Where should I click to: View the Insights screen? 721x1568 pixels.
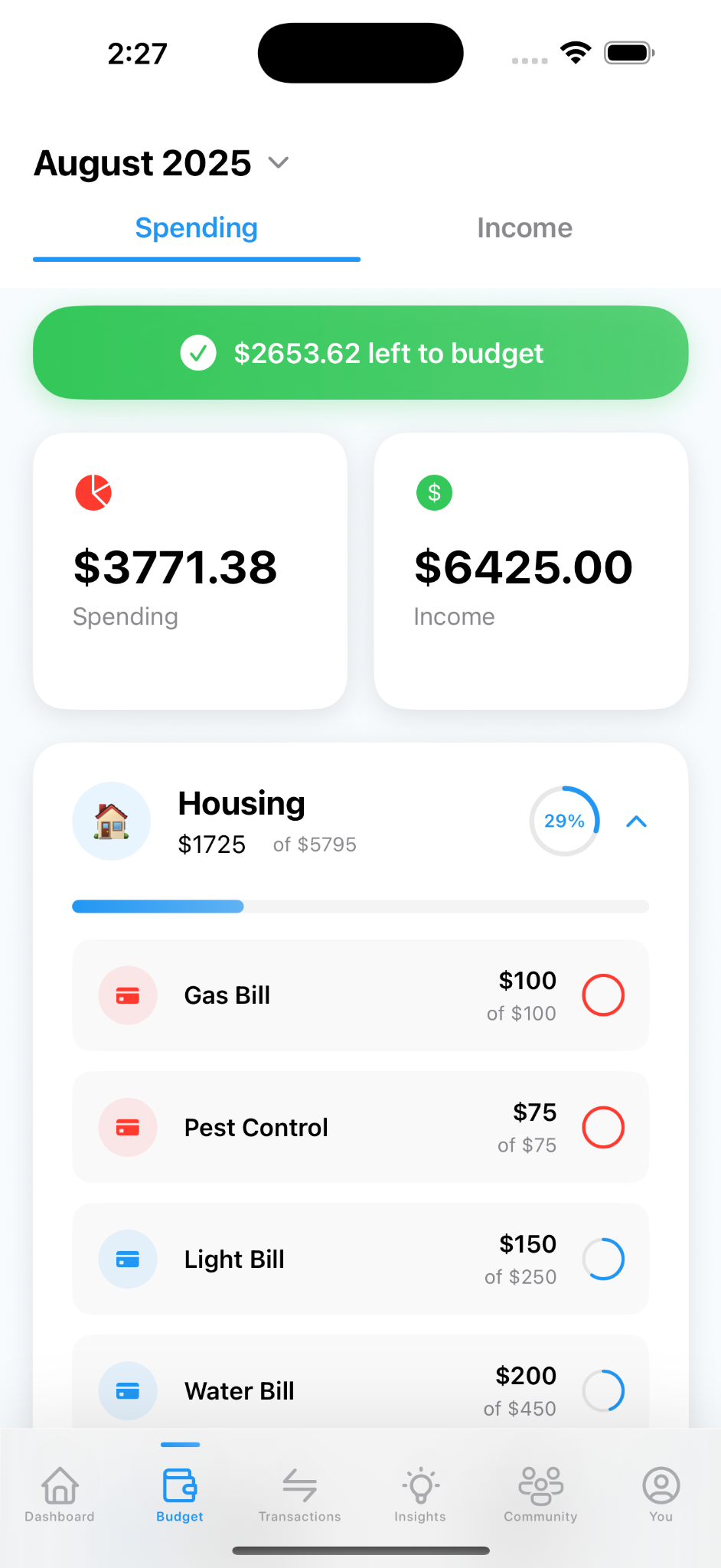point(419,1489)
